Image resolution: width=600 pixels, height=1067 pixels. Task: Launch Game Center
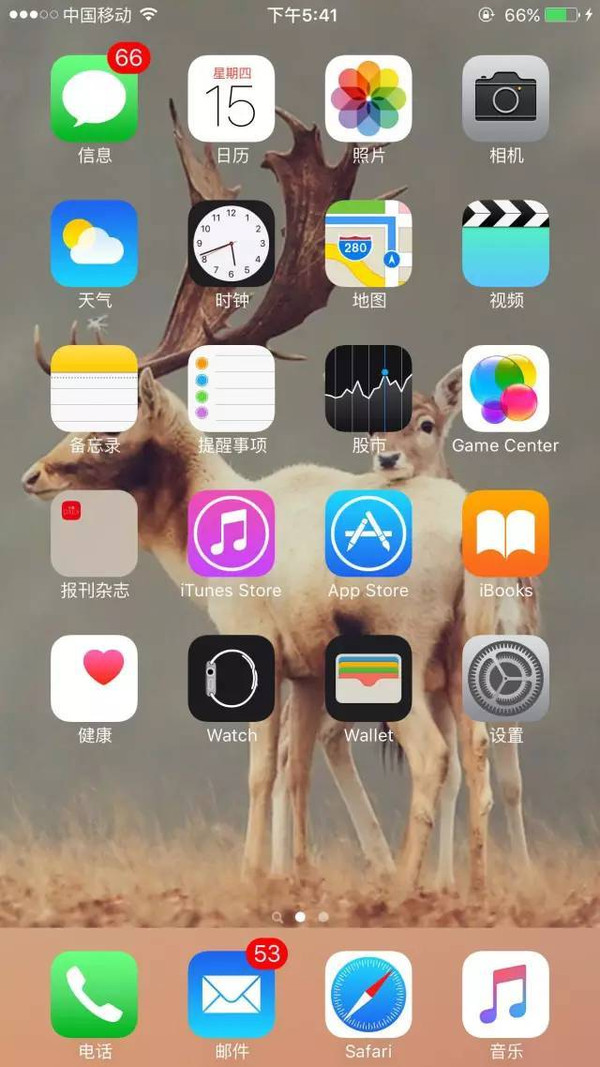pyautogui.click(x=505, y=389)
